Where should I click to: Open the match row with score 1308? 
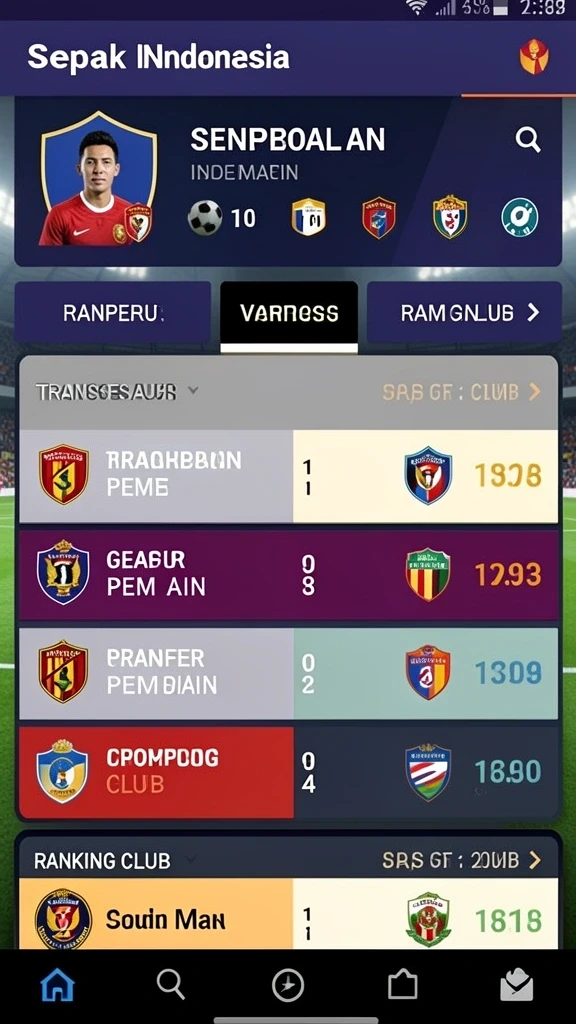click(x=289, y=476)
